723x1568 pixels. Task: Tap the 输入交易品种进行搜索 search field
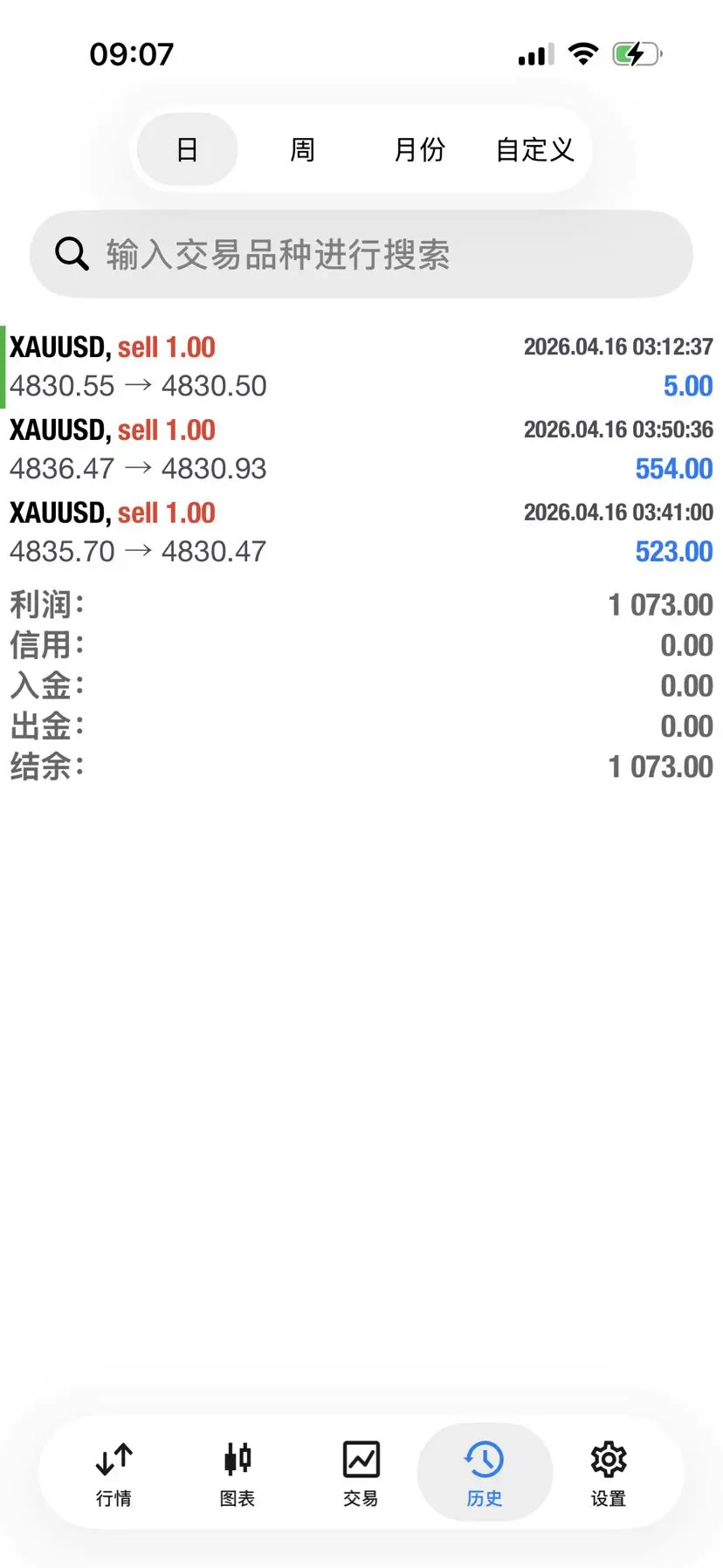pos(361,254)
